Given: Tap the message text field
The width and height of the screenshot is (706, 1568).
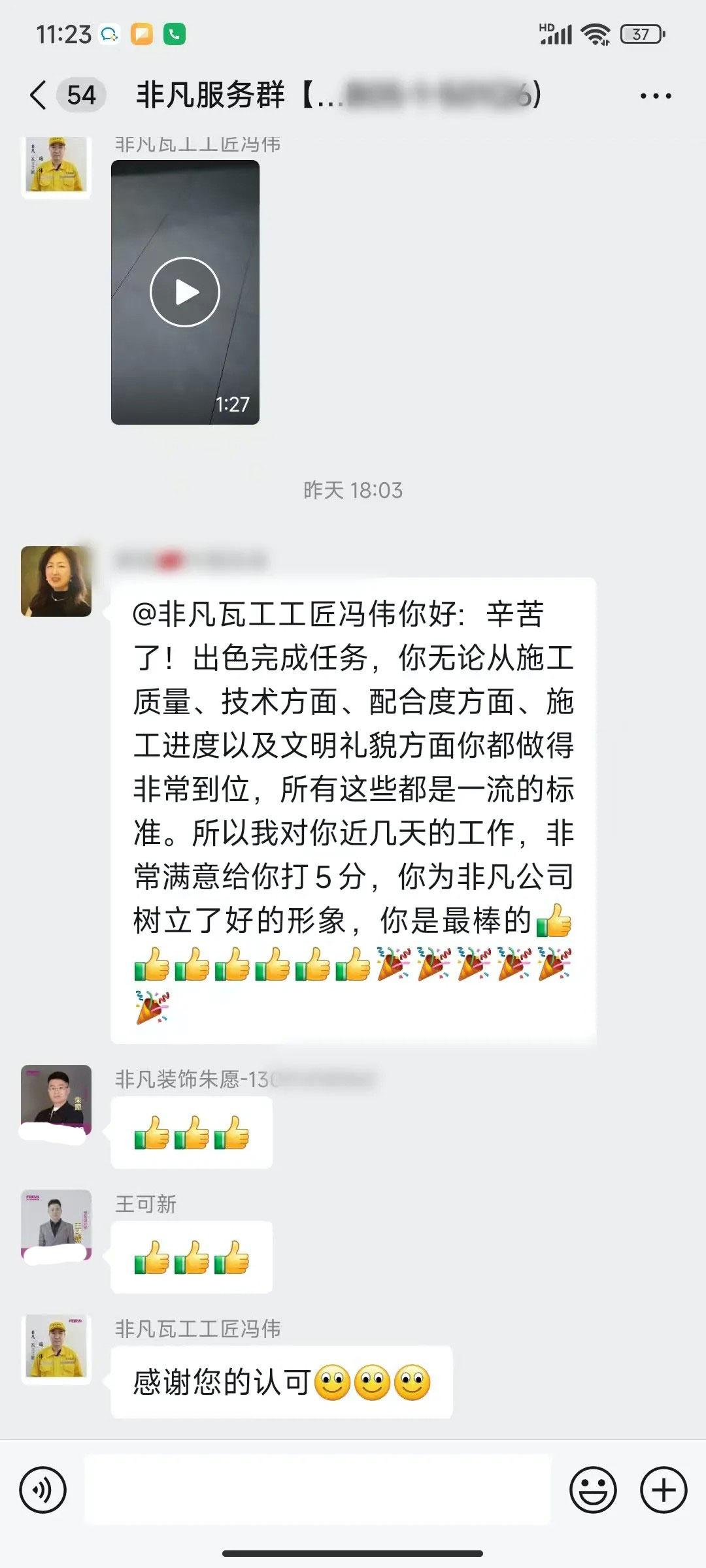Looking at the screenshot, I should click(x=318, y=1490).
